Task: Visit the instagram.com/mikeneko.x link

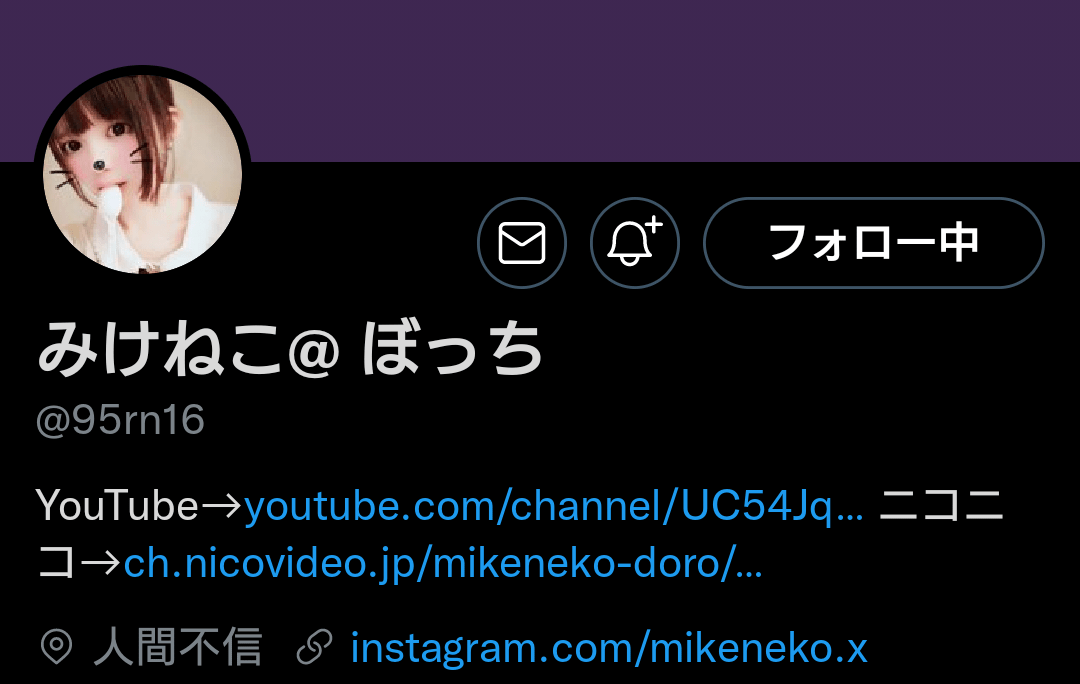Action: pos(608,649)
